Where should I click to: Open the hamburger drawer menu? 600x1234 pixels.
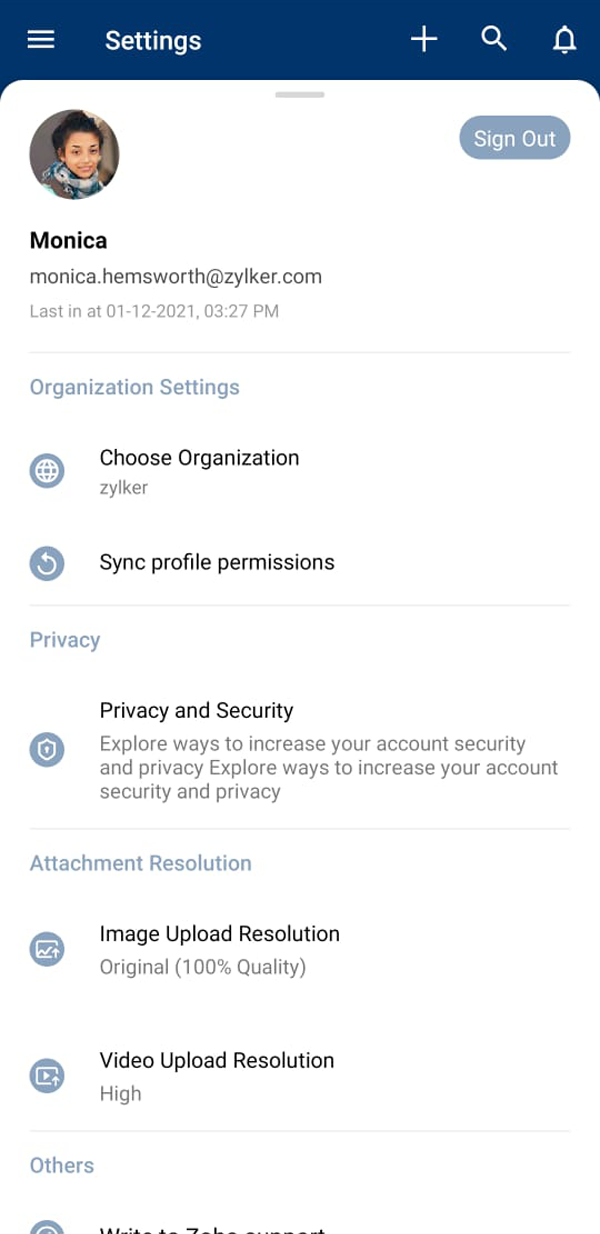tap(41, 40)
